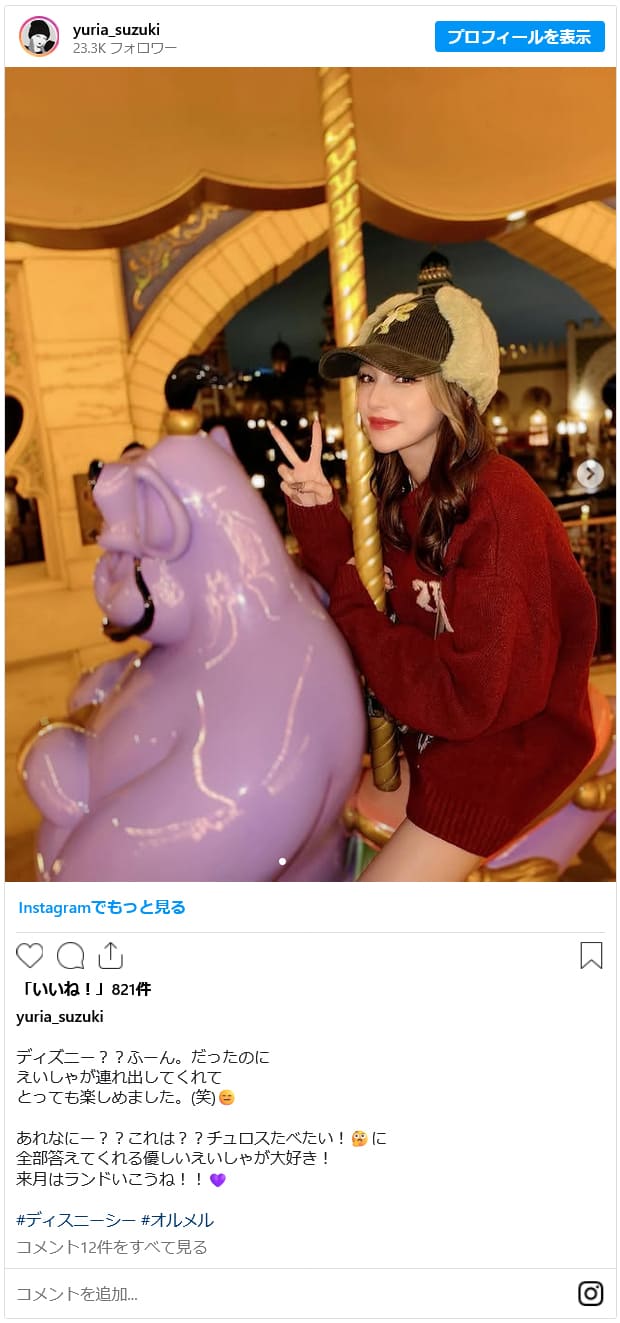The image size is (620, 1323).
Task: Open the post photo on Instagram
Action: tap(310, 474)
